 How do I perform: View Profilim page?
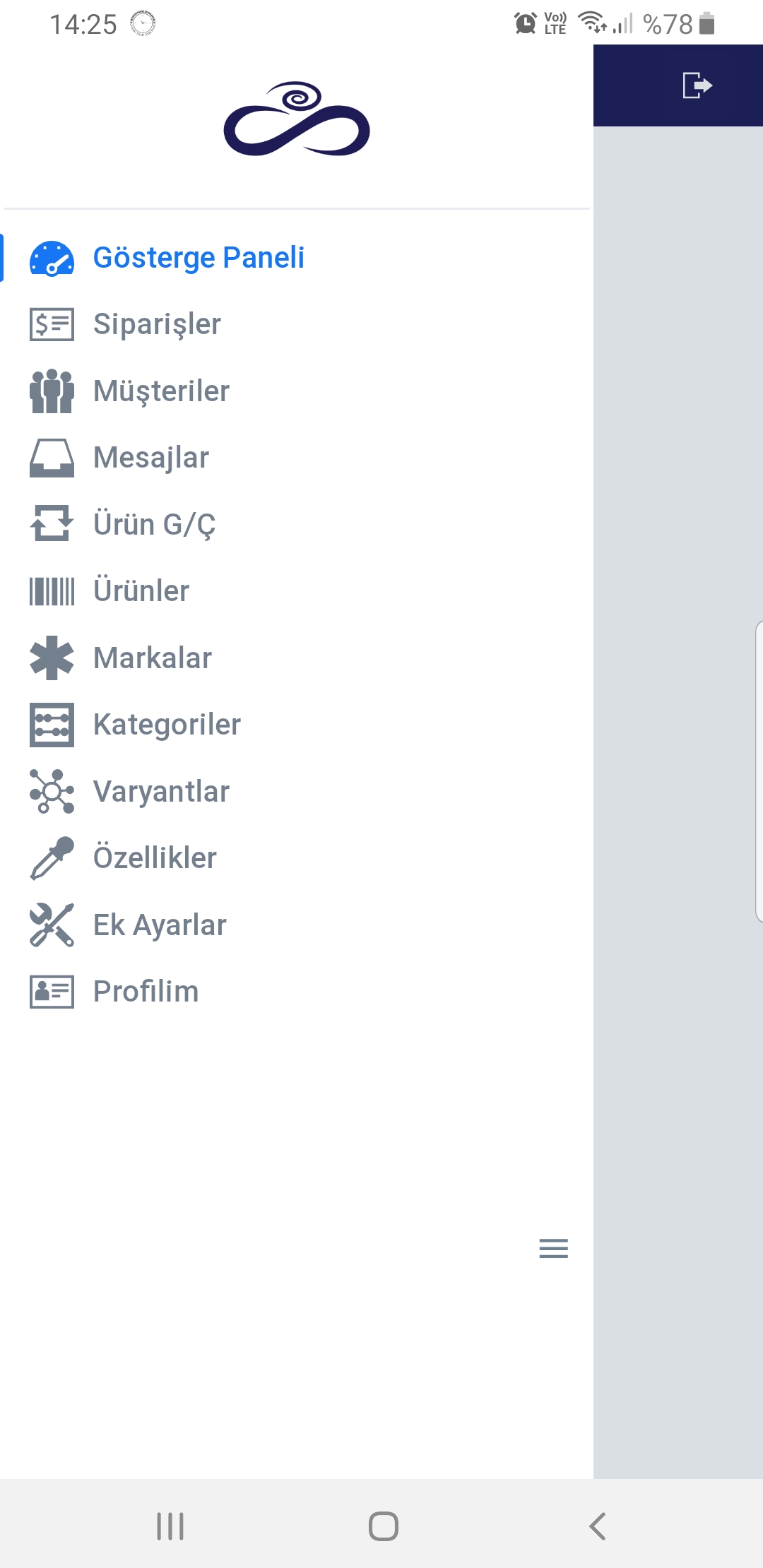[146, 992]
